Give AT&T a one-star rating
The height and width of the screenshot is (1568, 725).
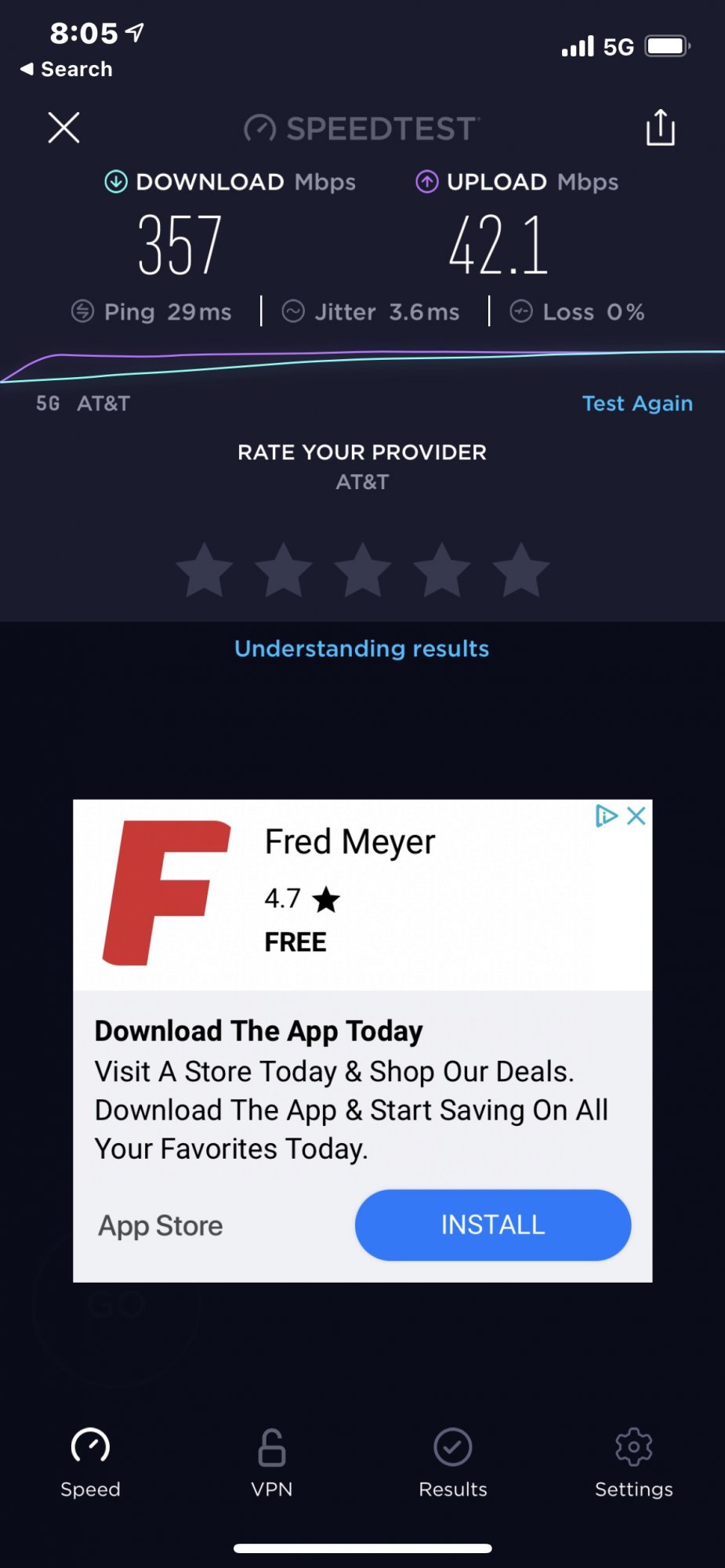coord(205,570)
